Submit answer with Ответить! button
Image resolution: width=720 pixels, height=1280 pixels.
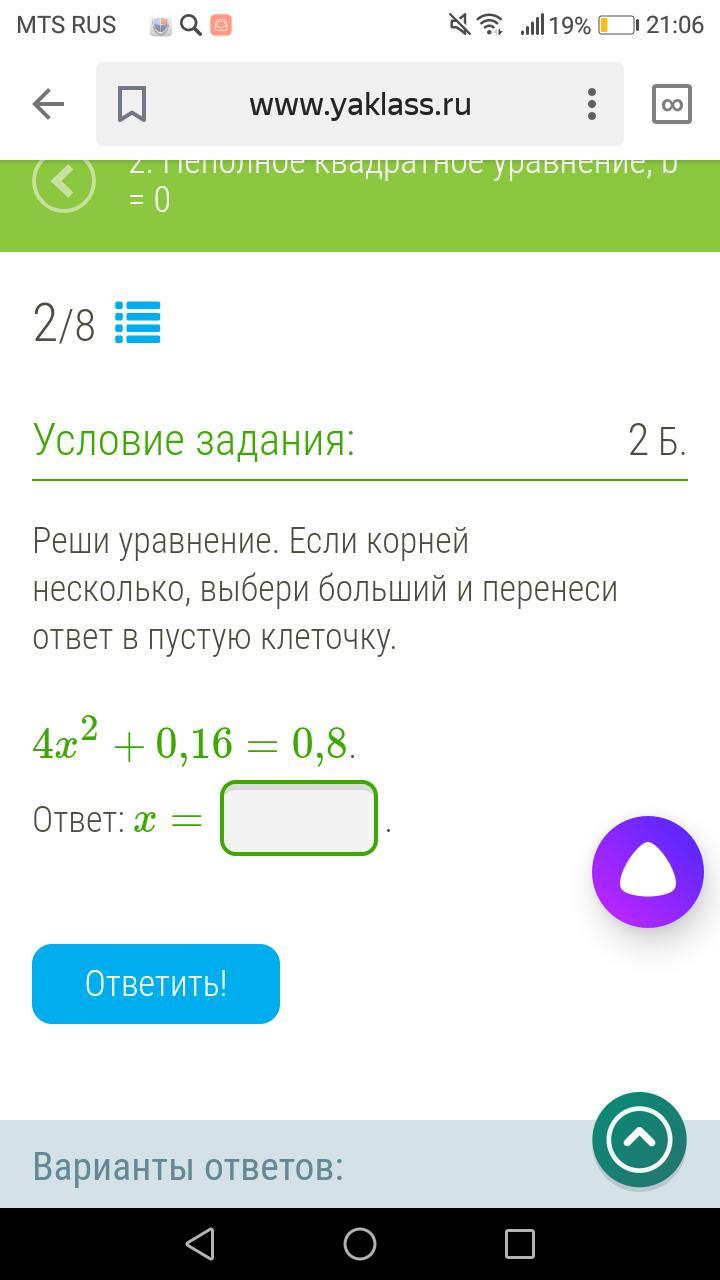(x=156, y=984)
